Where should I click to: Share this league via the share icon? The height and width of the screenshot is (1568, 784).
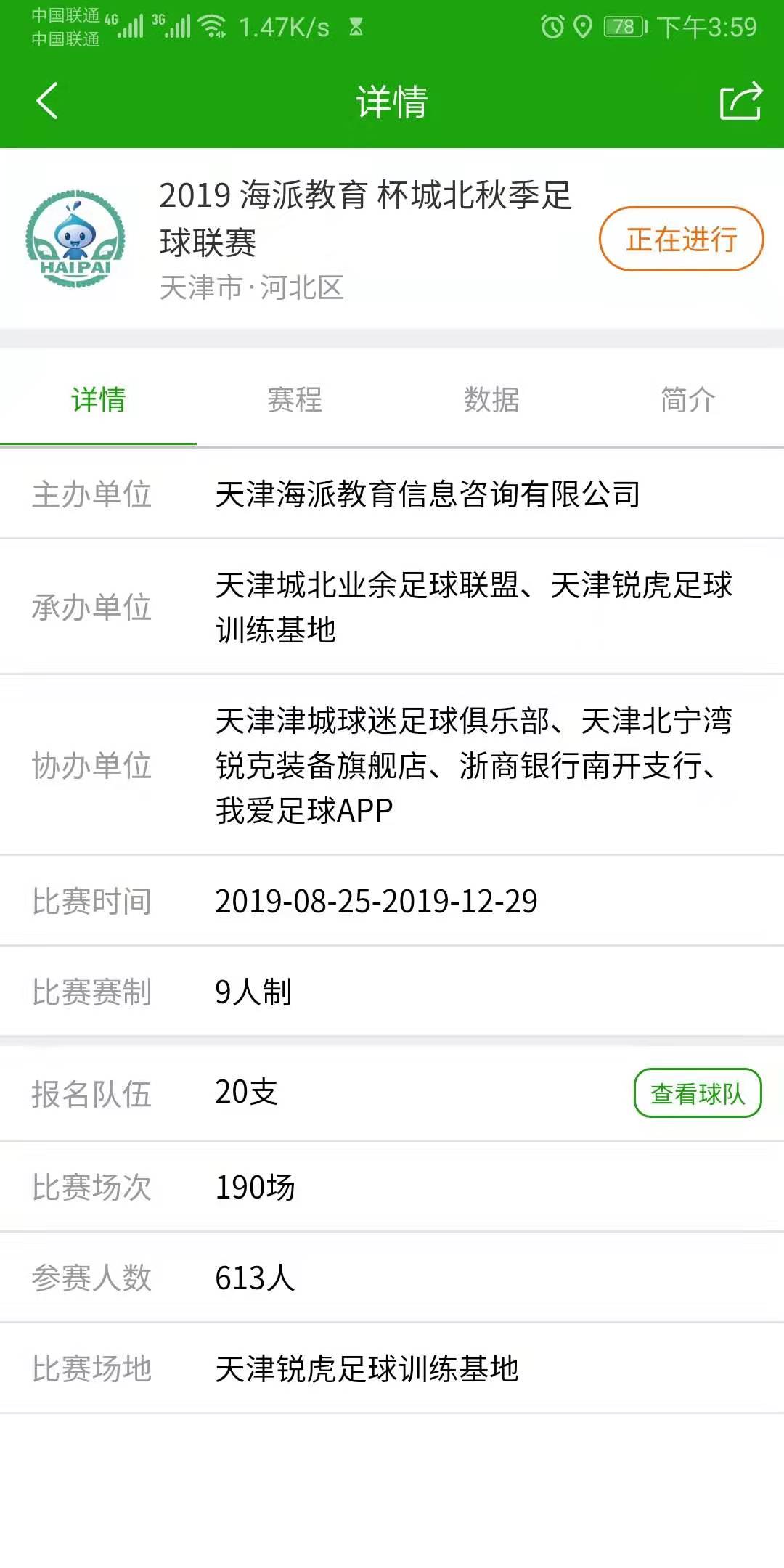tap(740, 101)
